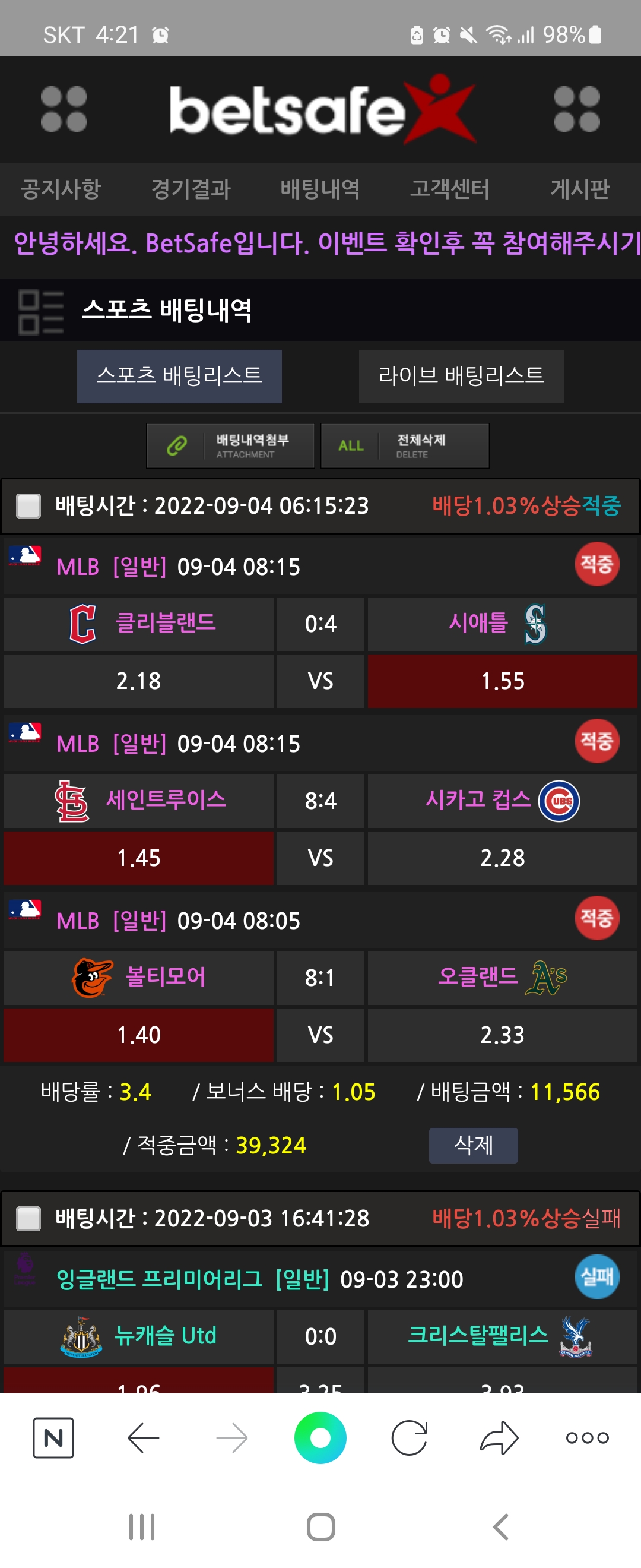The height and width of the screenshot is (1568, 641).
Task: Switch to 라이브 배팅리스트
Action: (461, 375)
